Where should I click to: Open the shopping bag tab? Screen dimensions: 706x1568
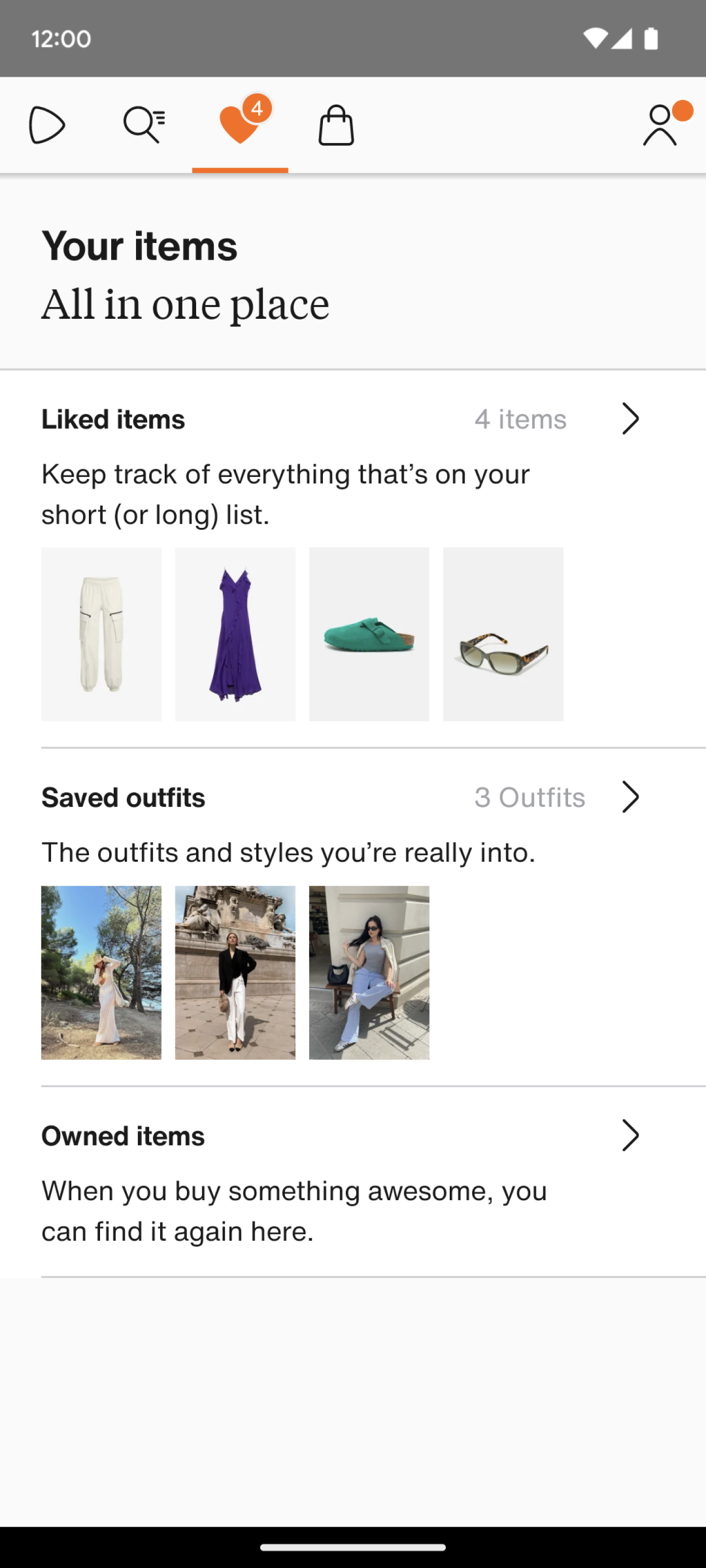[336, 125]
